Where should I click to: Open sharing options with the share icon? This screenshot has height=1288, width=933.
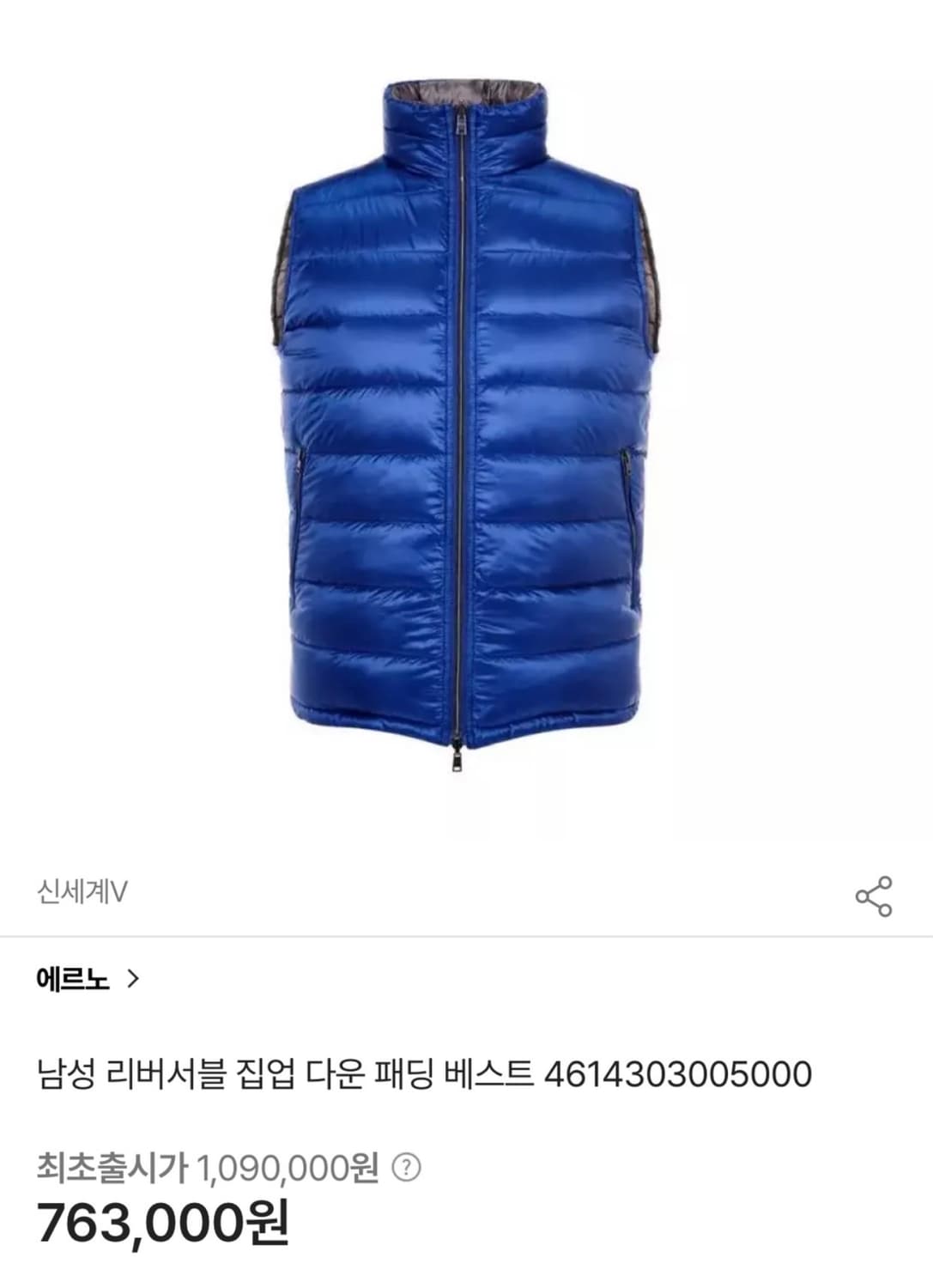875,895
